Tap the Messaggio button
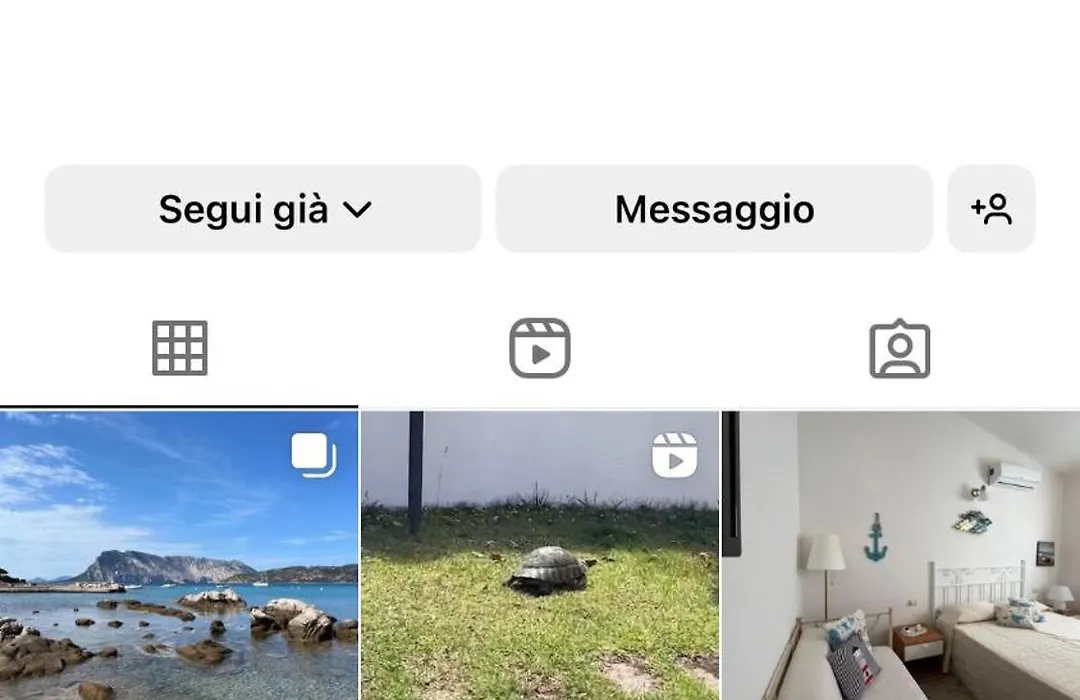Screen dimensions: 1080x700 point(714,209)
